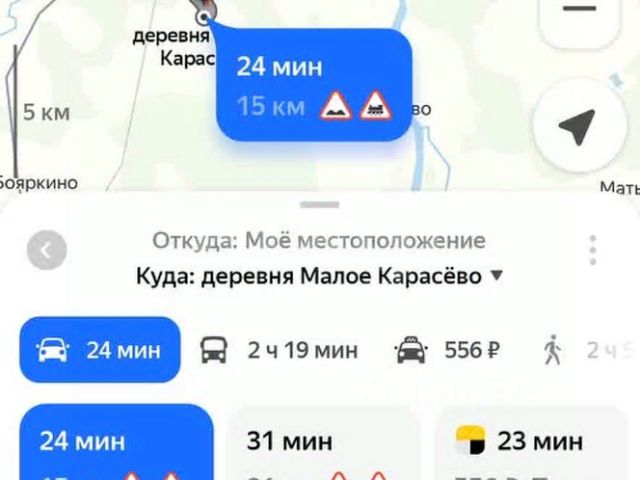This screenshot has width=640, height=480.
Task: Go back using the round arrow button
Action: 47,251
